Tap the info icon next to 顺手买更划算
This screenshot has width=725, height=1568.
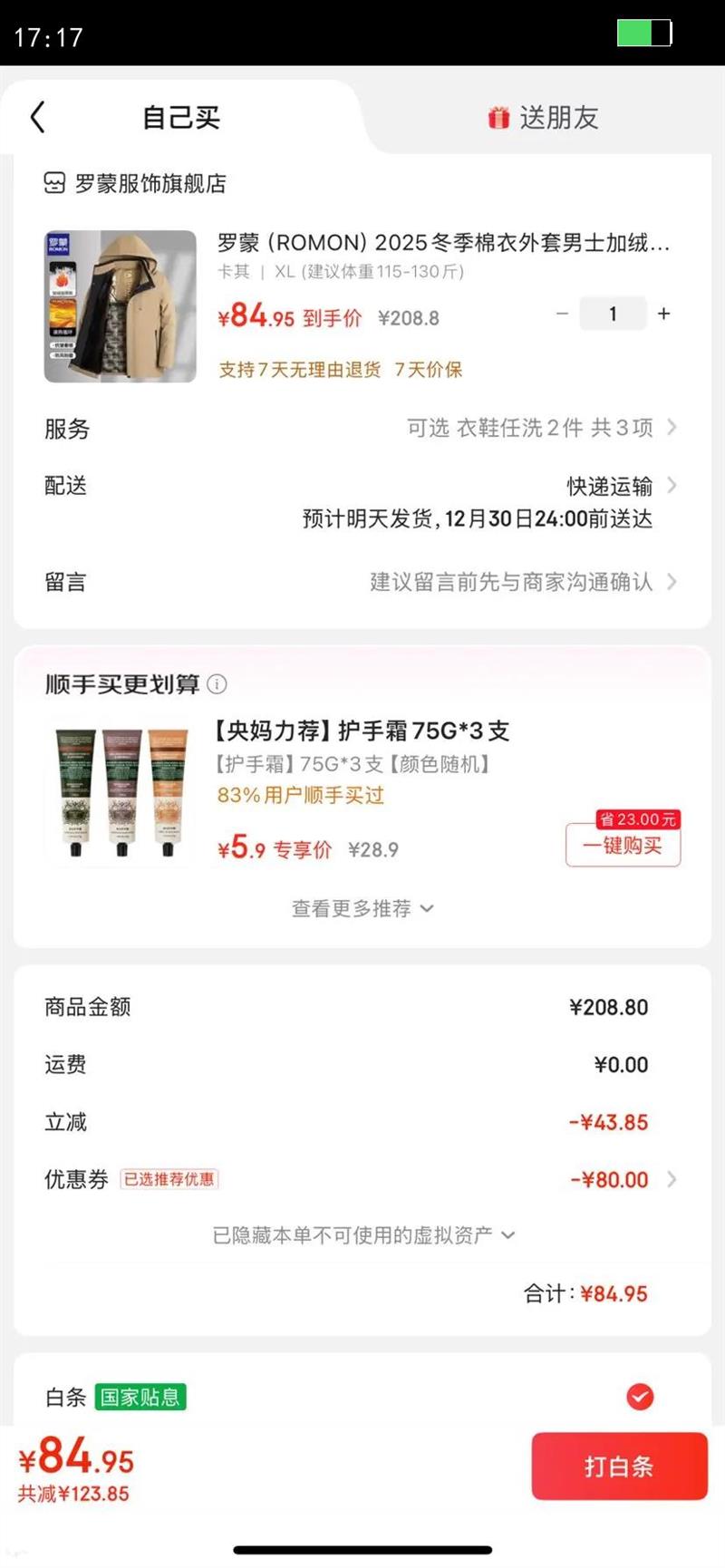(217, 684)
